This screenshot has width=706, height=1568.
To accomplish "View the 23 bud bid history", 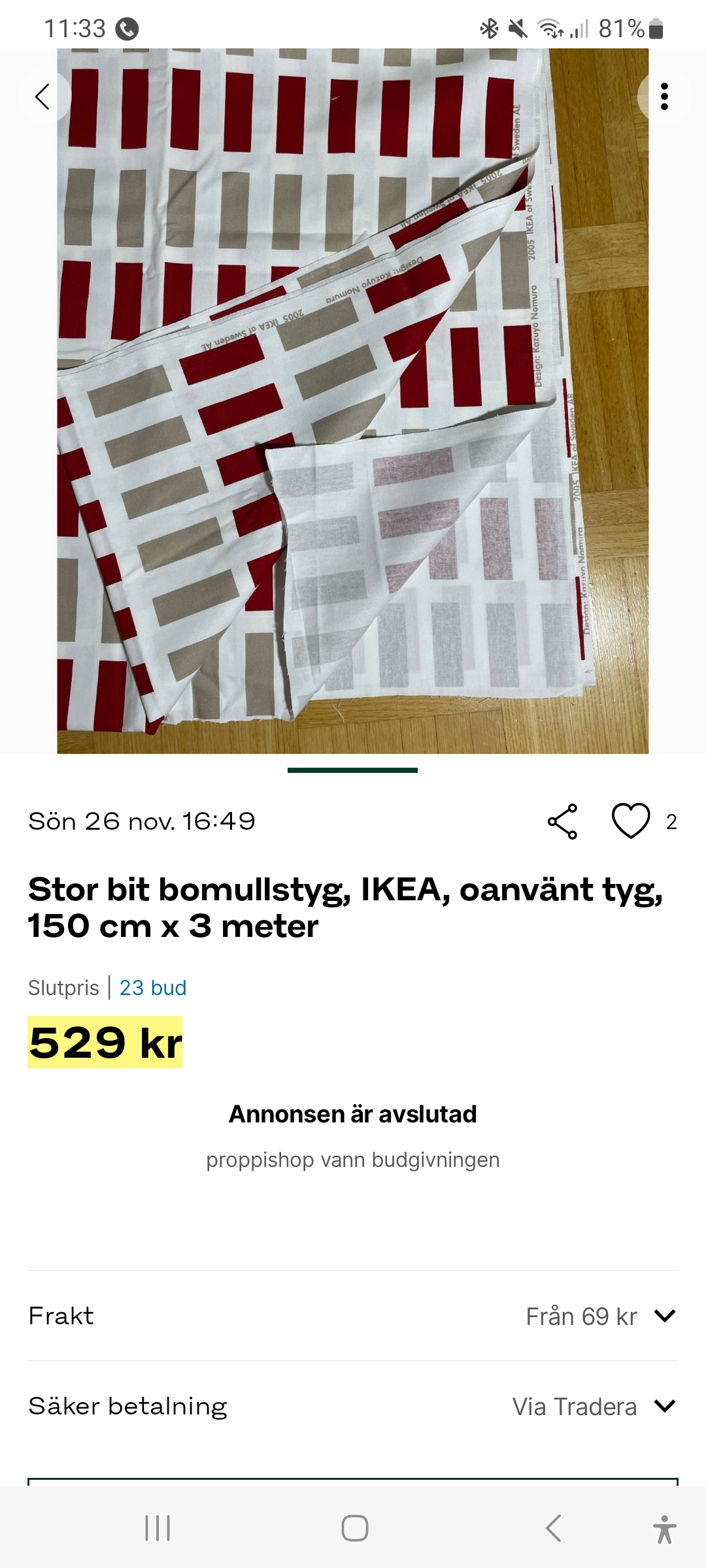I will click(x=153, y=988).
